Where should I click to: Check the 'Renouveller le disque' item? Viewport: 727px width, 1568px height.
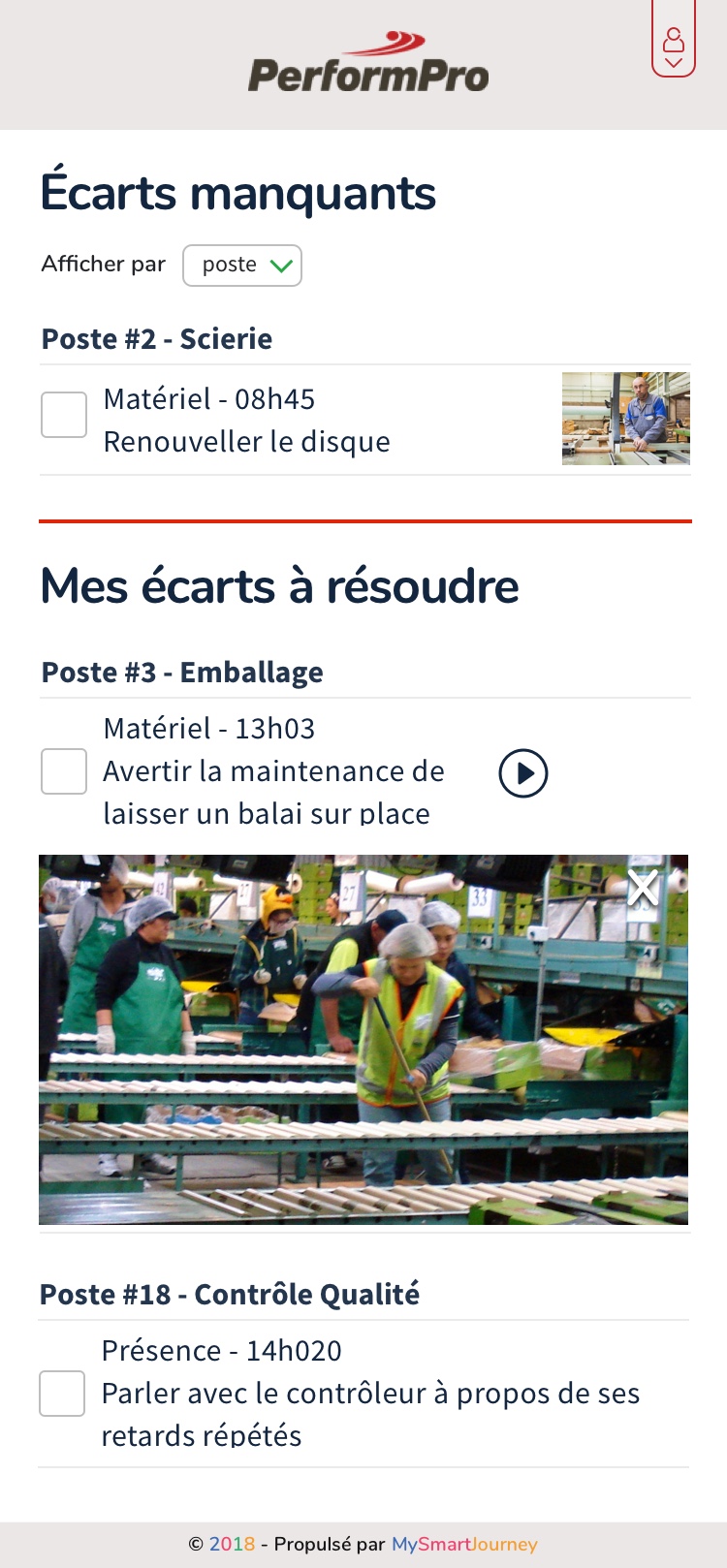pyautogui.click(x=64, y=415)
